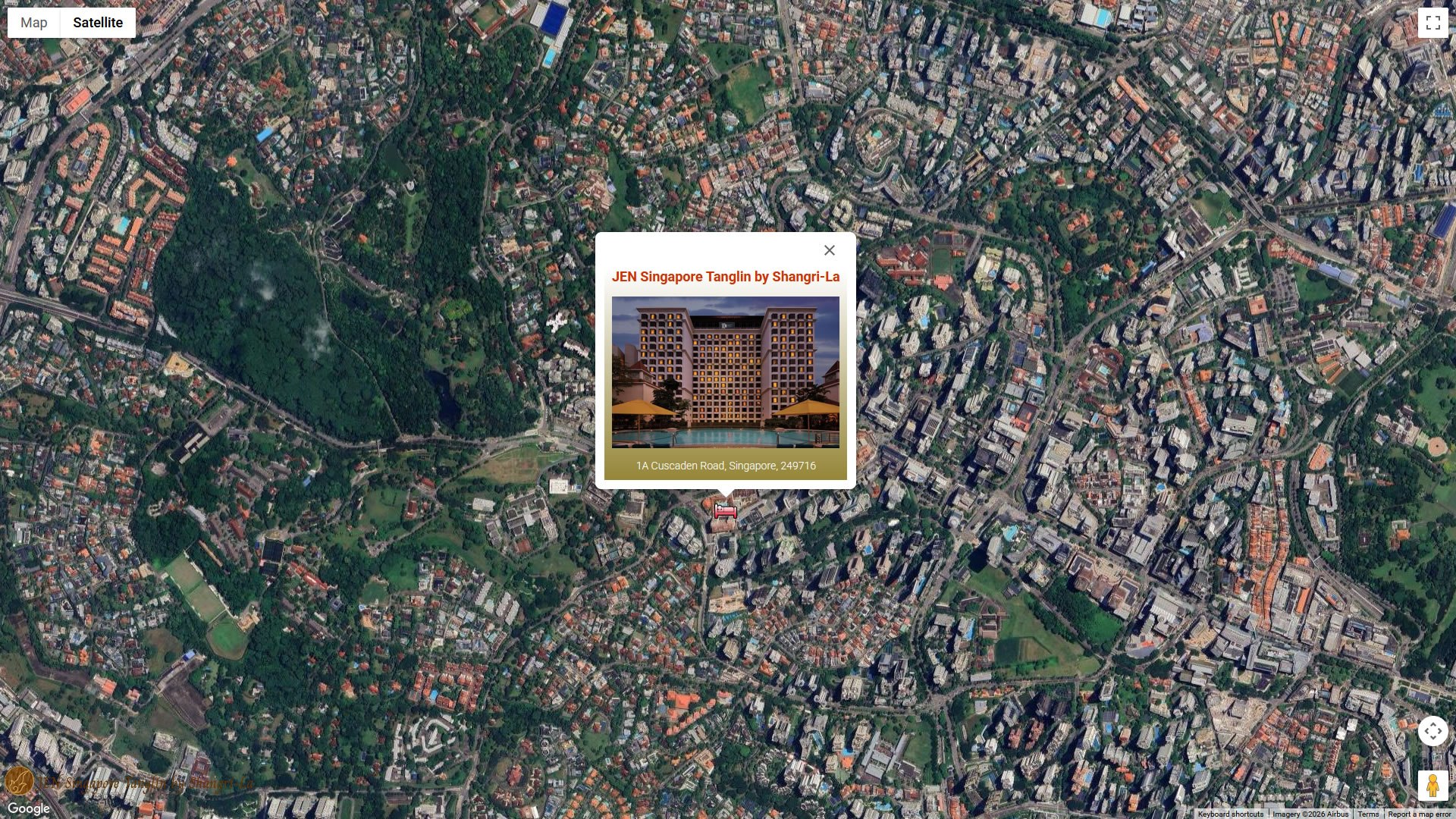
Task: Close the JEN Singapore Tanglin info window
Action: 829,250
